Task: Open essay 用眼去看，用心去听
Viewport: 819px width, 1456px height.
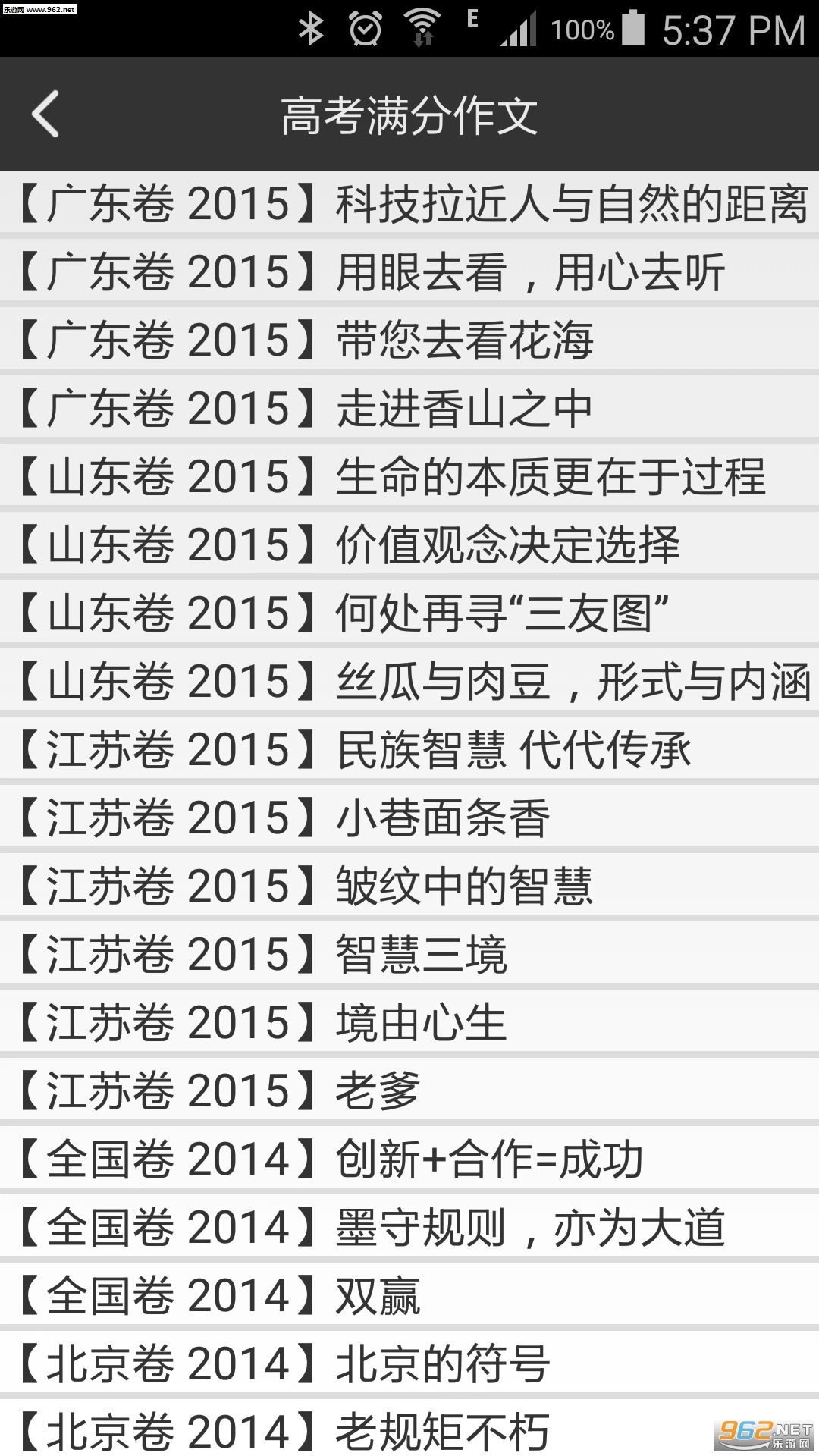Action: tap(409, 271)
